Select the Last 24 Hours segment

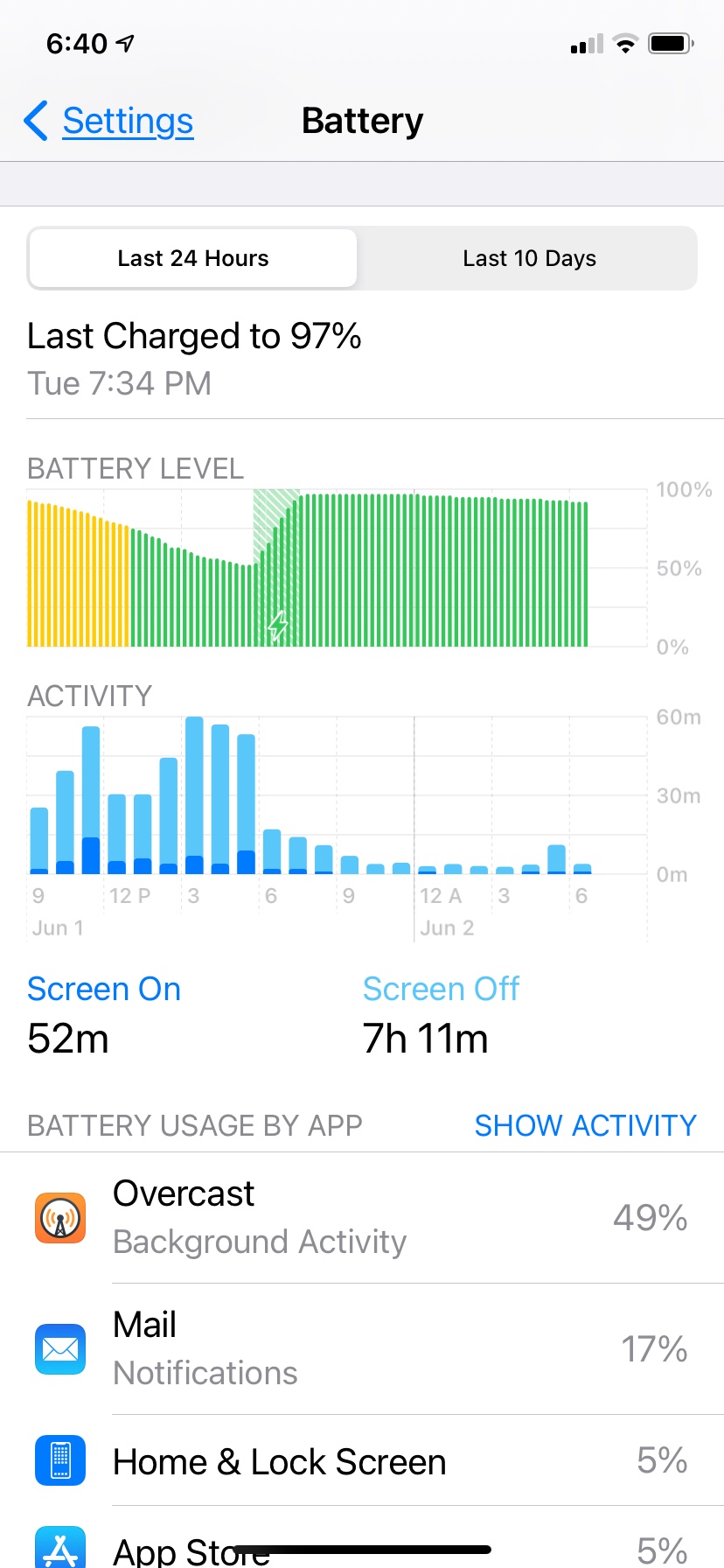point(193,258)
